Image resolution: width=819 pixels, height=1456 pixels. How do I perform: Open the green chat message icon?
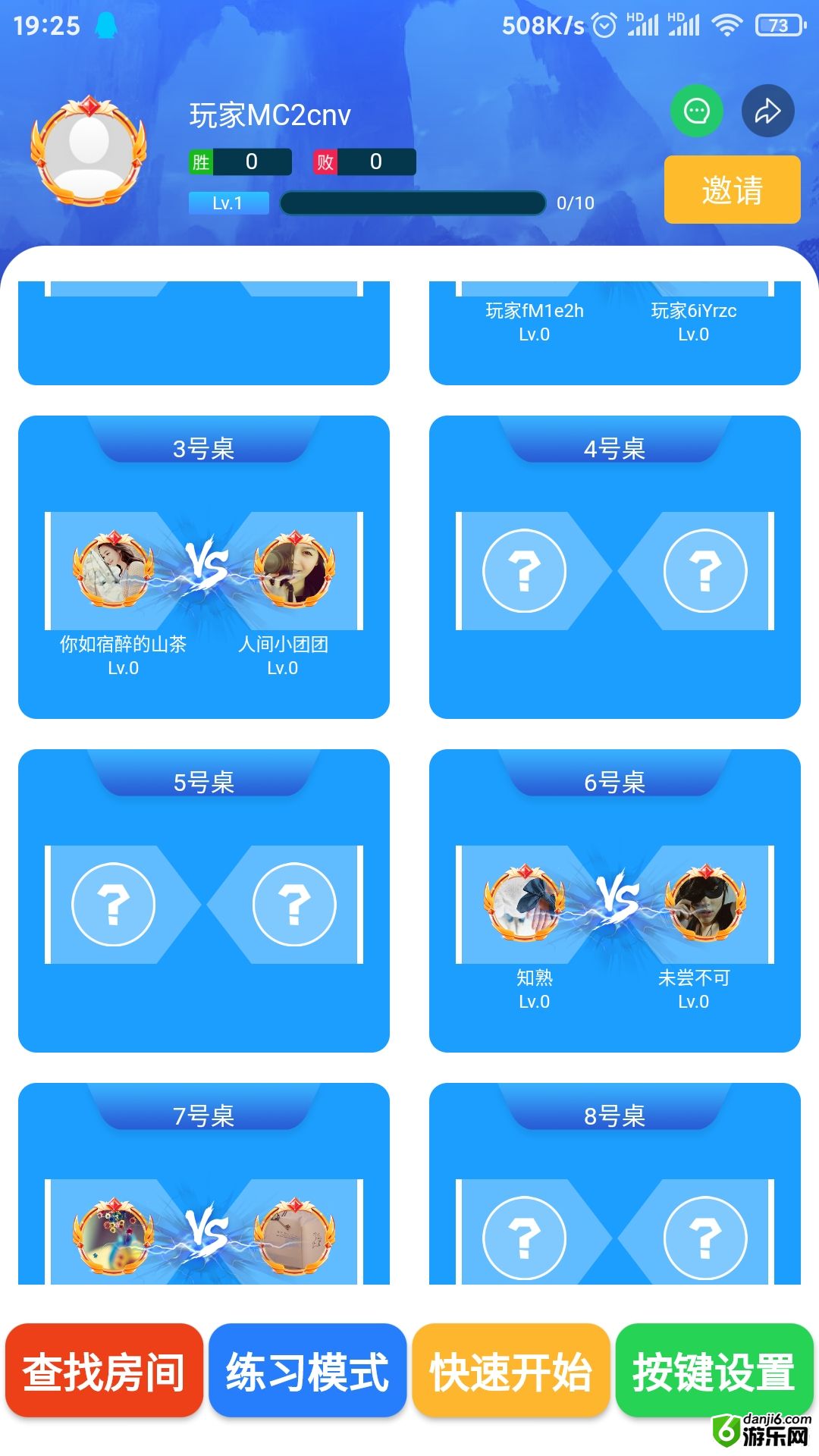tap(696, 111)
